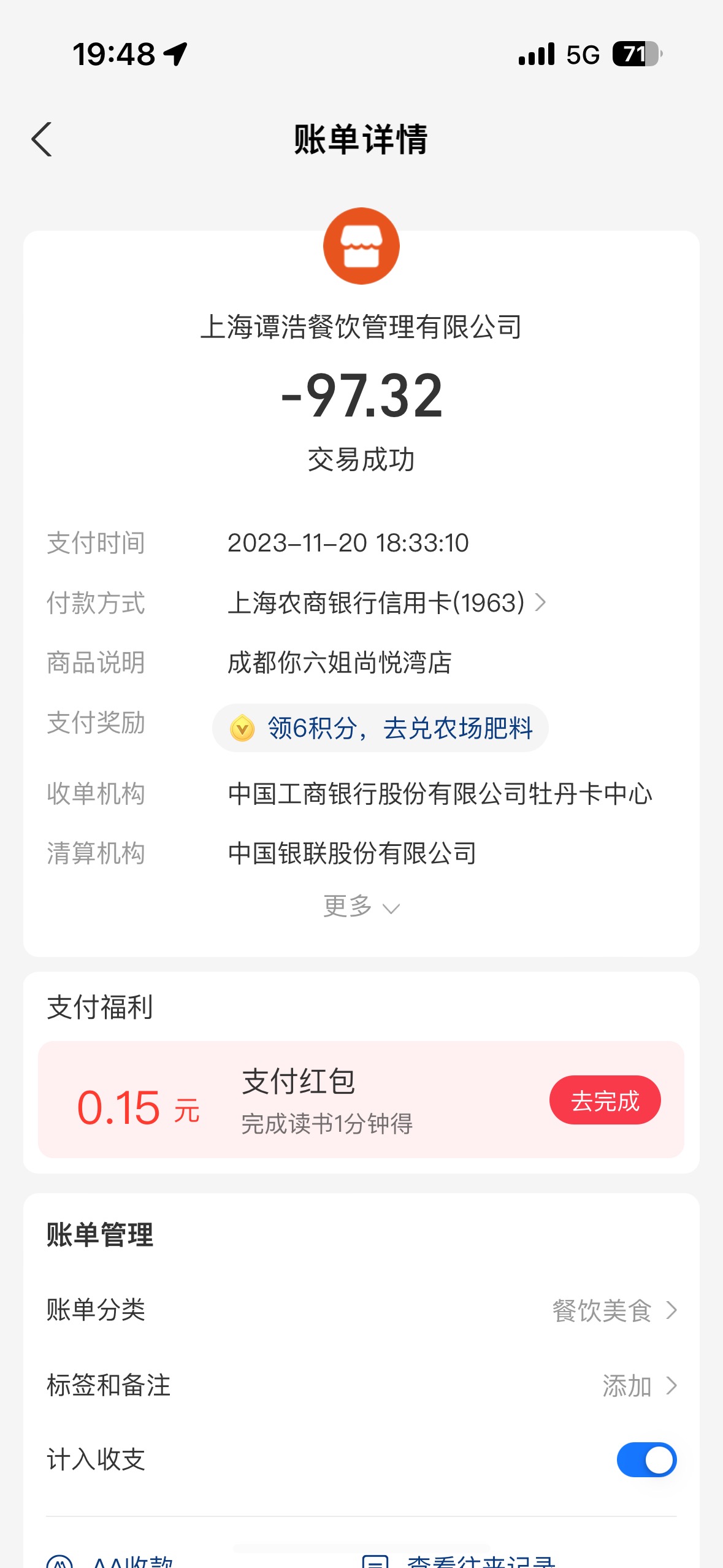Tap 去完成 for the 支付红包
This screenshot has width=723, height=1568.
tap(605, 1100)
